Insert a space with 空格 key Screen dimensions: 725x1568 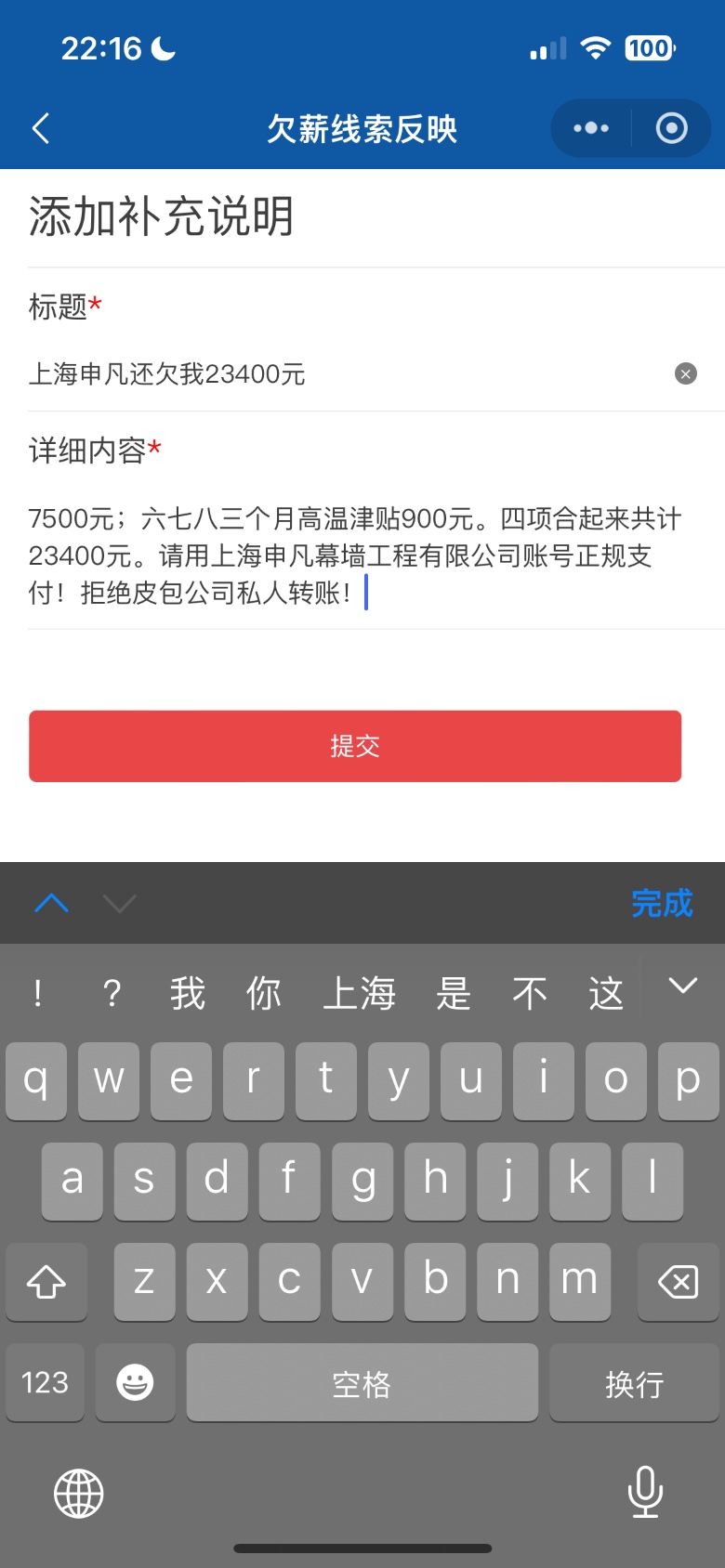click(x=362, y=1382)
